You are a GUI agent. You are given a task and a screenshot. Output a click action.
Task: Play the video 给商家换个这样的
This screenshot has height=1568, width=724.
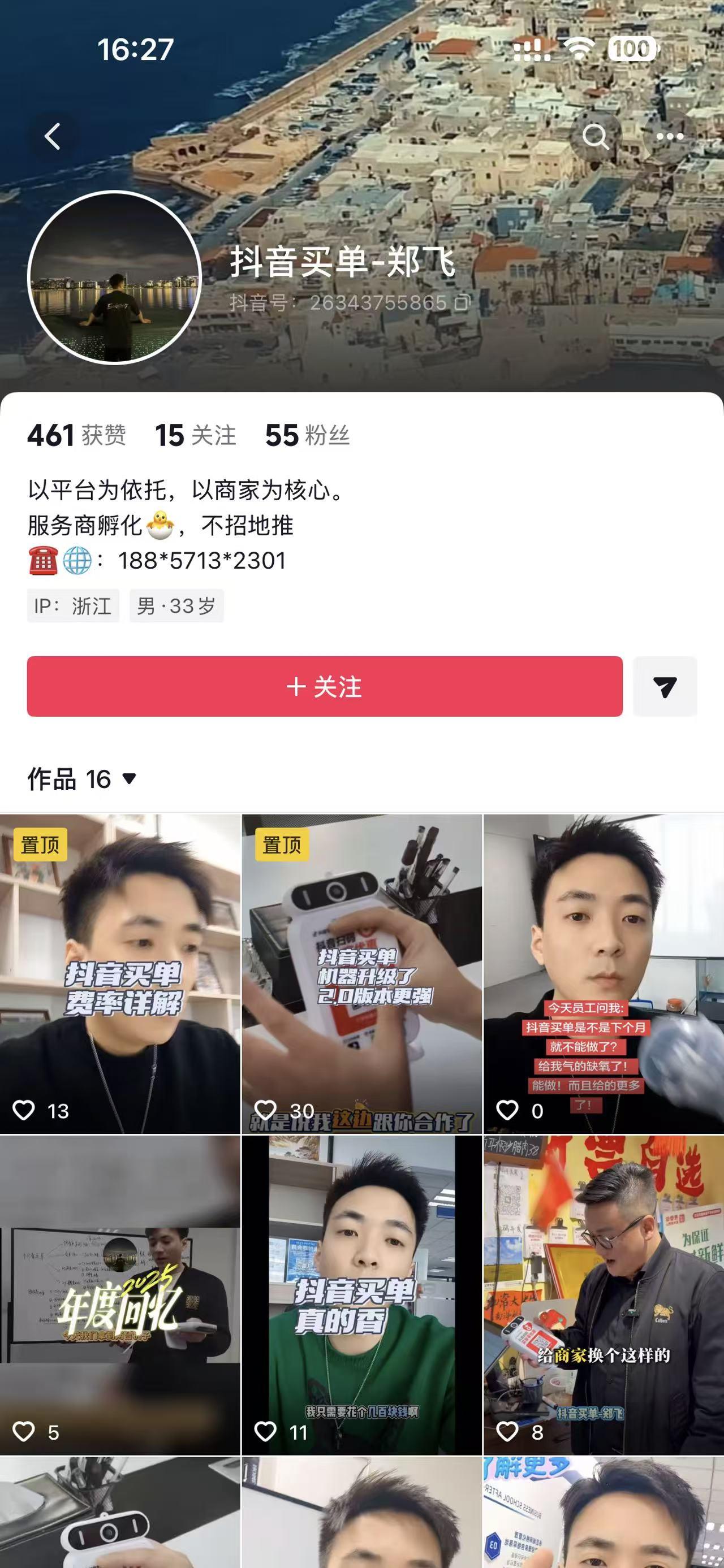(x=604, y=1296)
